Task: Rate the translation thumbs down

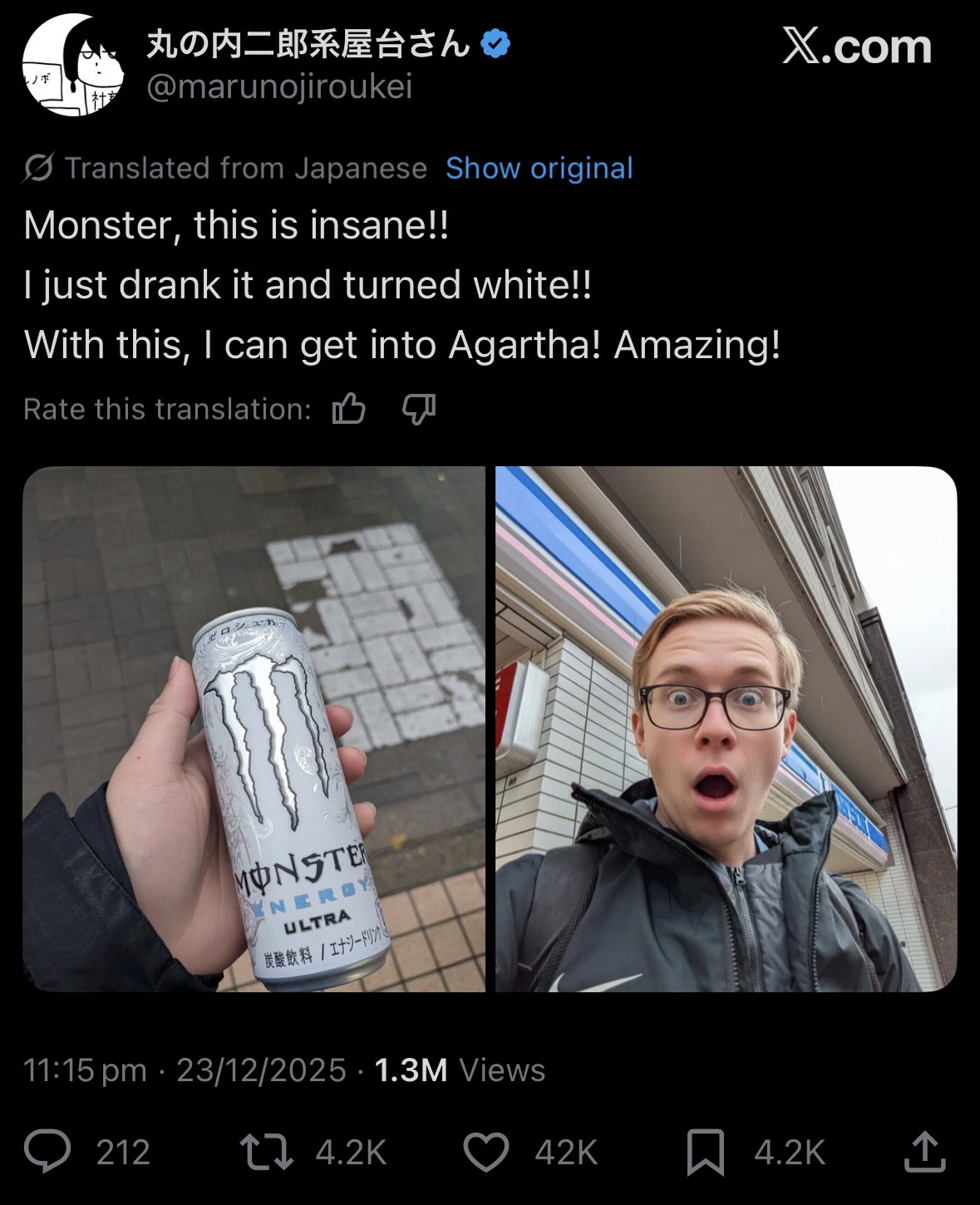Action: (419, 409)
